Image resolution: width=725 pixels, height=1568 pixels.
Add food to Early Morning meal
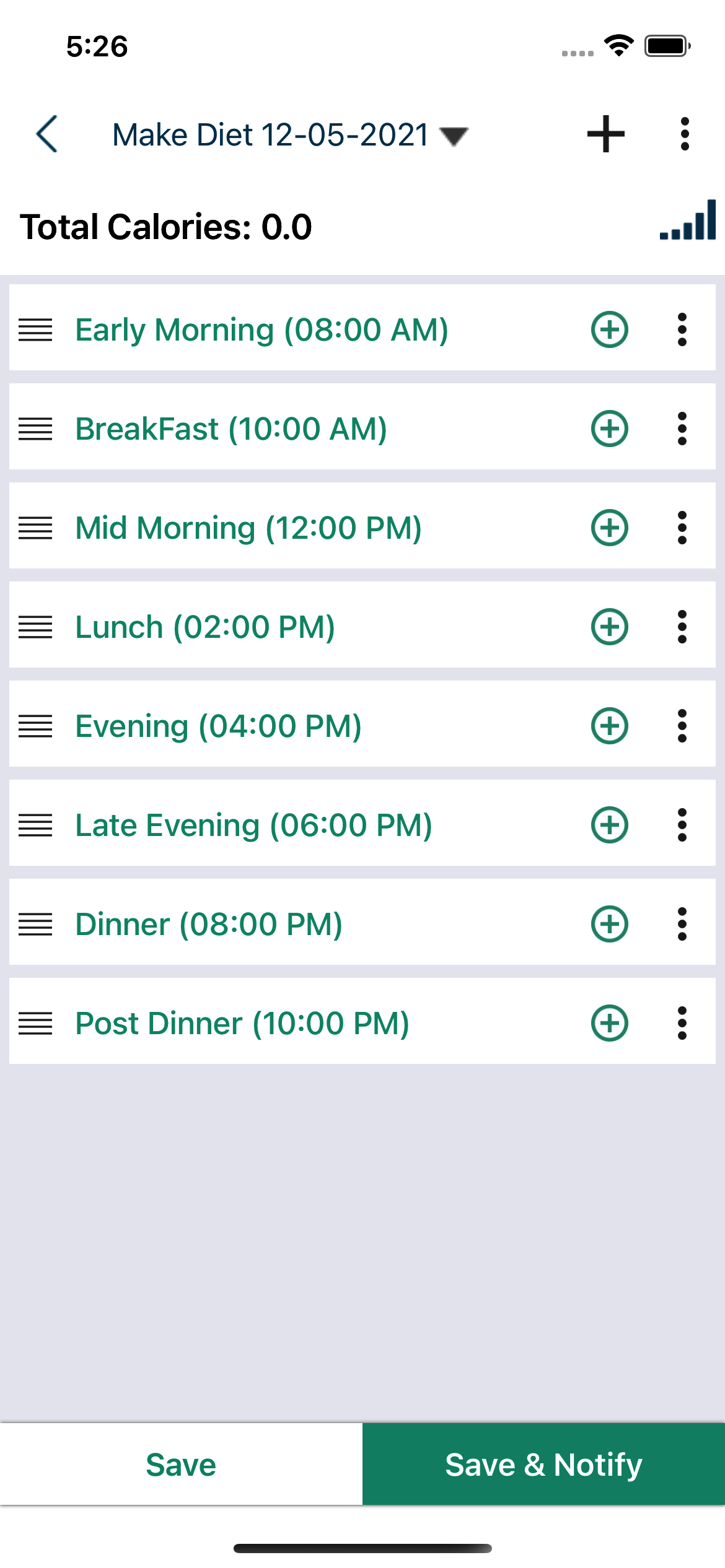click(x=610, y=329)
